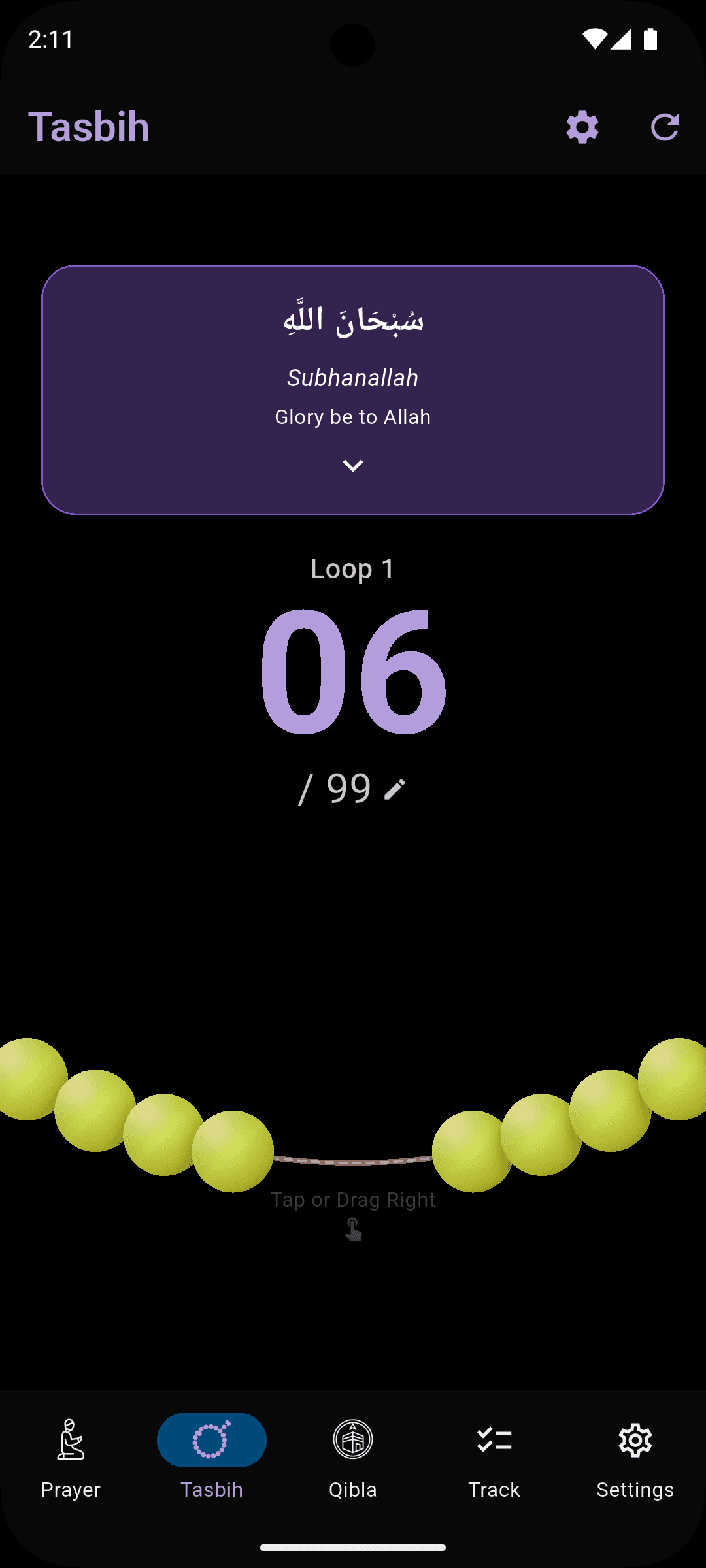Viewport: 706px width, 1568px height.
Task: Open Tasbih settings gear in app bar
Action: 582,127
